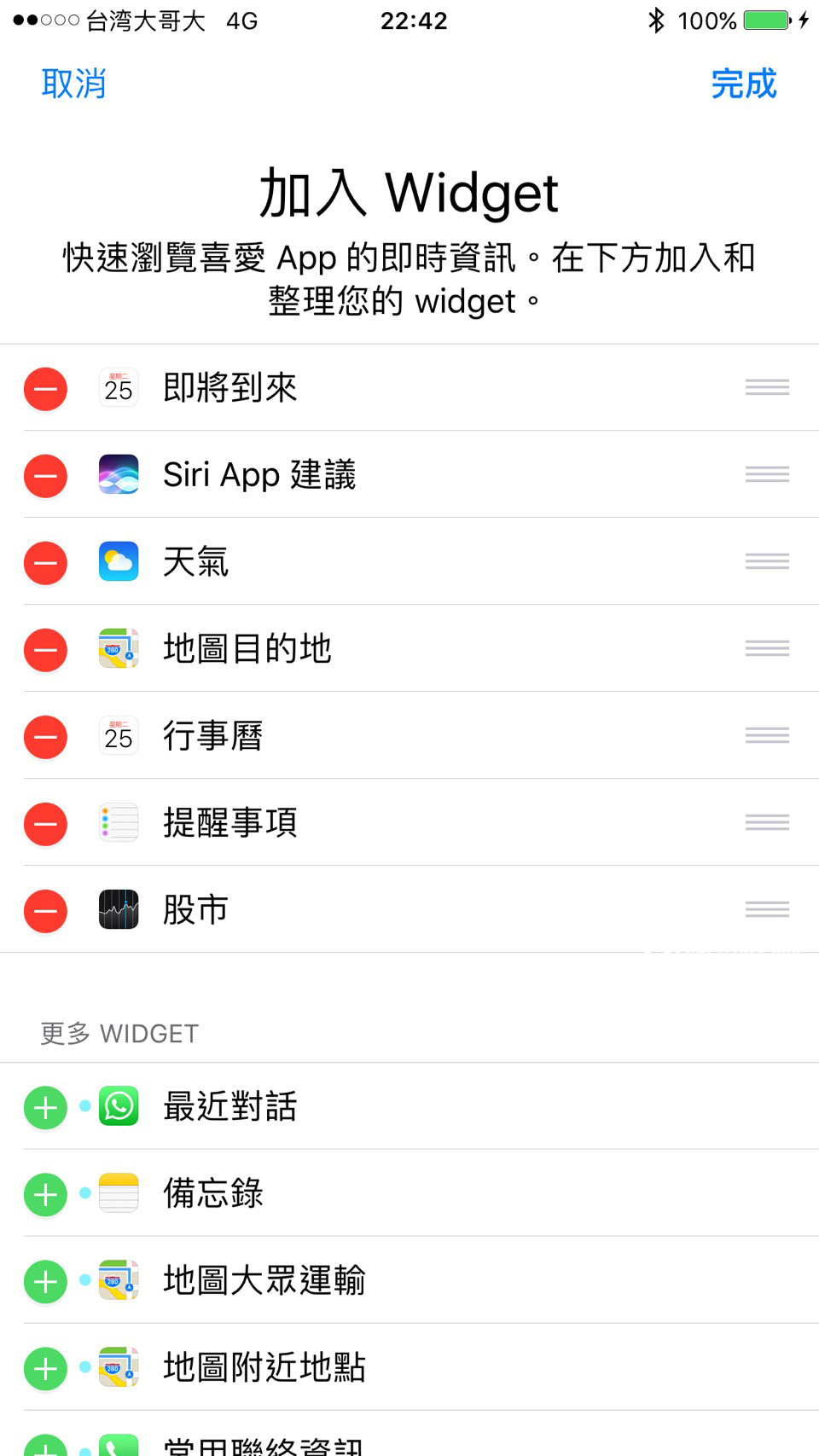The height and width of the screenshot is (1456, 819).
Task: Remove the 即將到來 widget
Action: (x=45, y=389)
